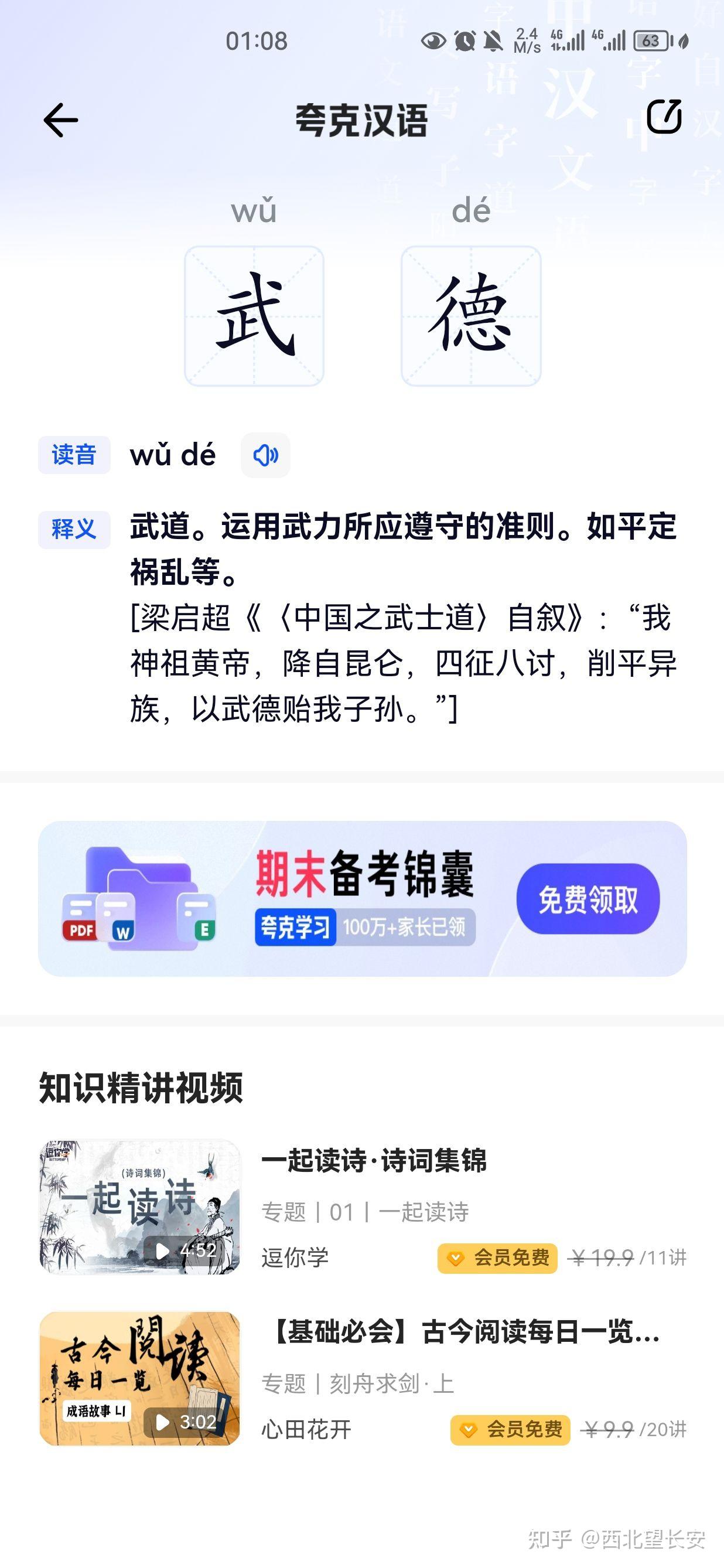The height and width of the screenshot is (1568, 724).
Task: Open the character card for 武
Action: (254, 315)
